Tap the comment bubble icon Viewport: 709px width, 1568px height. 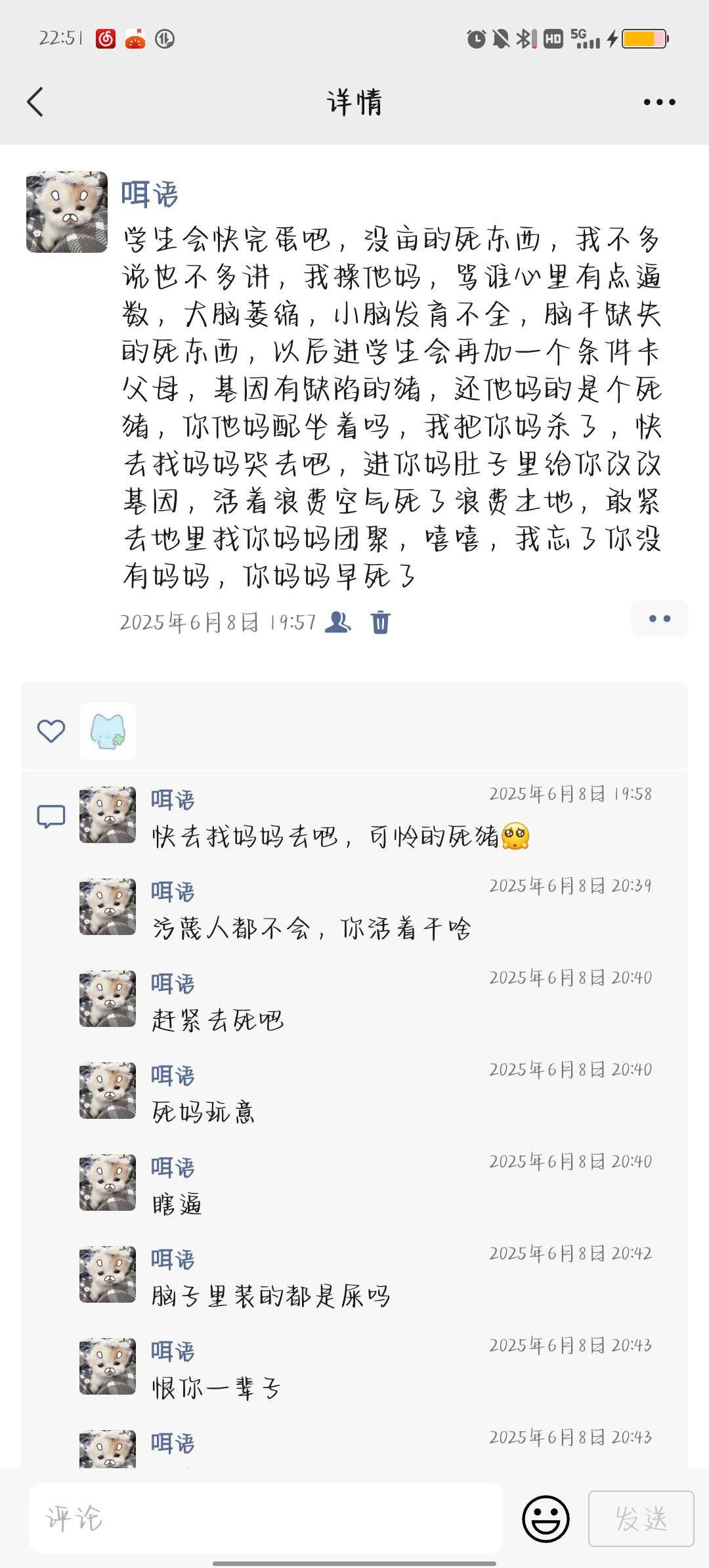pyautogui.click(x=51, y=816)
